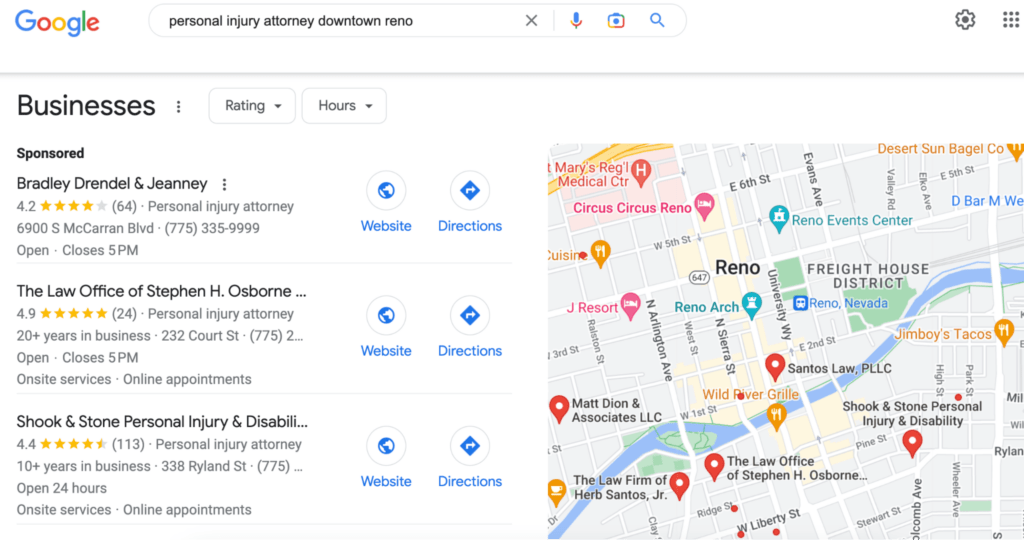The height and width of the screenshot is (540, 1024).
Task: Open more options next to Businesses
Action: [178, 106]
